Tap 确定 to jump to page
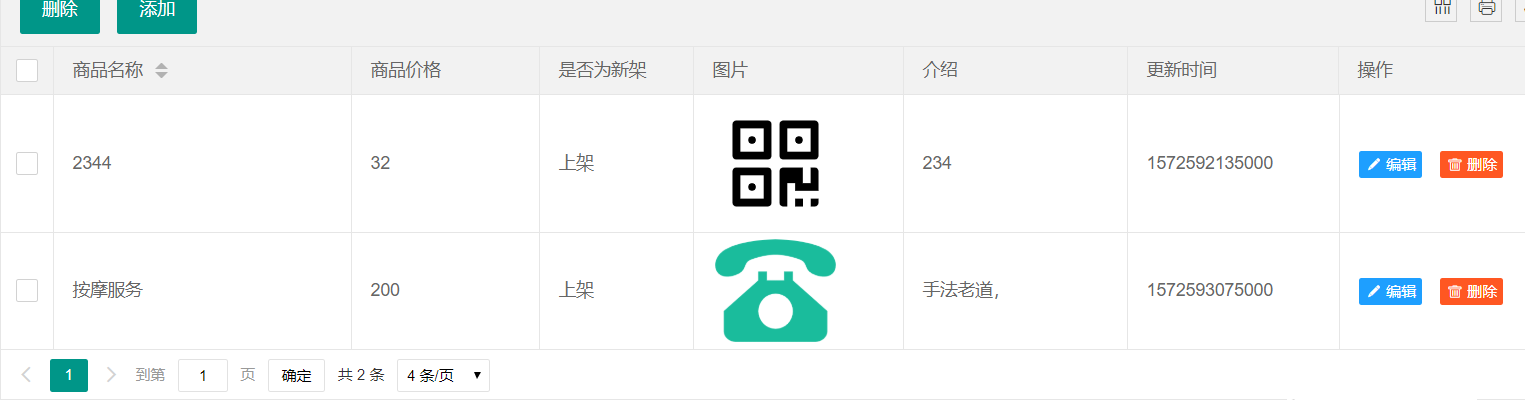Image resolution: width=1525 pixels, height=400 pixels. tap(296, 375)
